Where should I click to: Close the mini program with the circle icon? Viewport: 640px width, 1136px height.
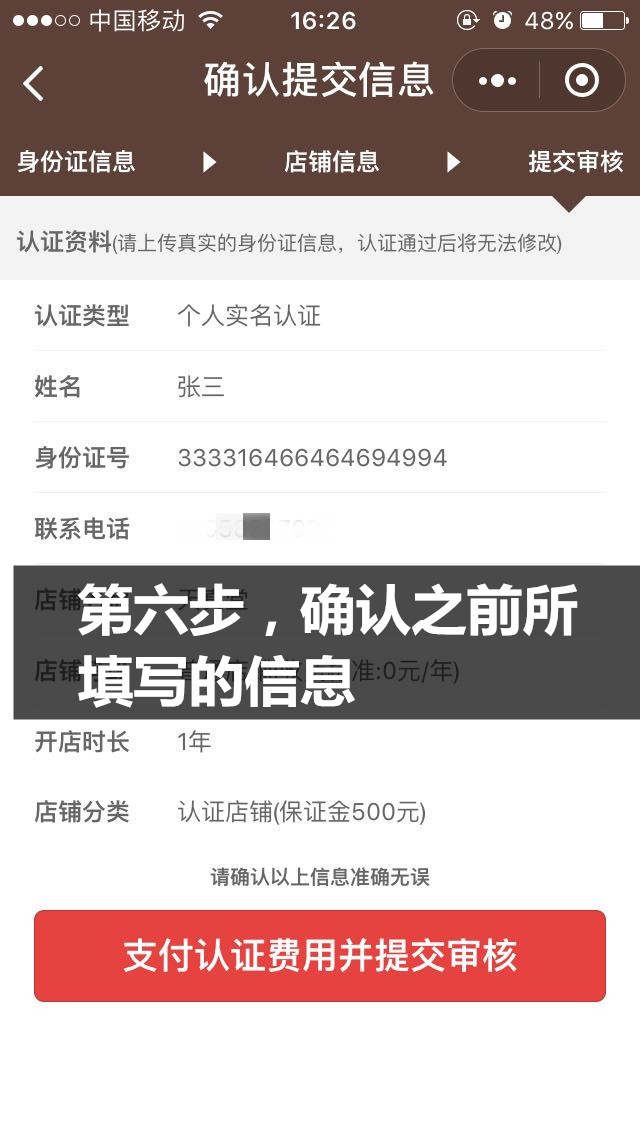[581, 80]
